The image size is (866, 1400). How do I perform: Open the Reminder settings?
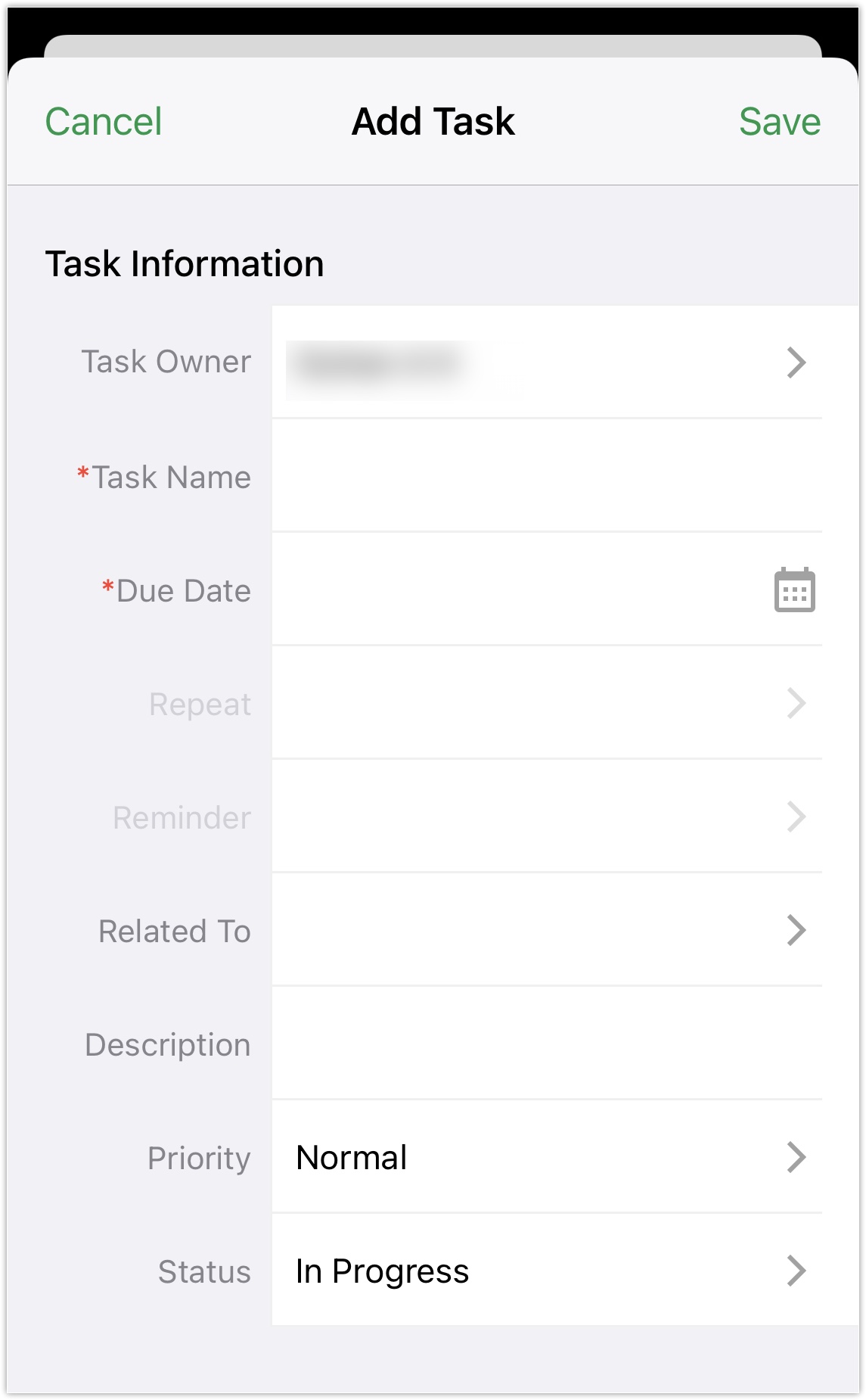546,817
